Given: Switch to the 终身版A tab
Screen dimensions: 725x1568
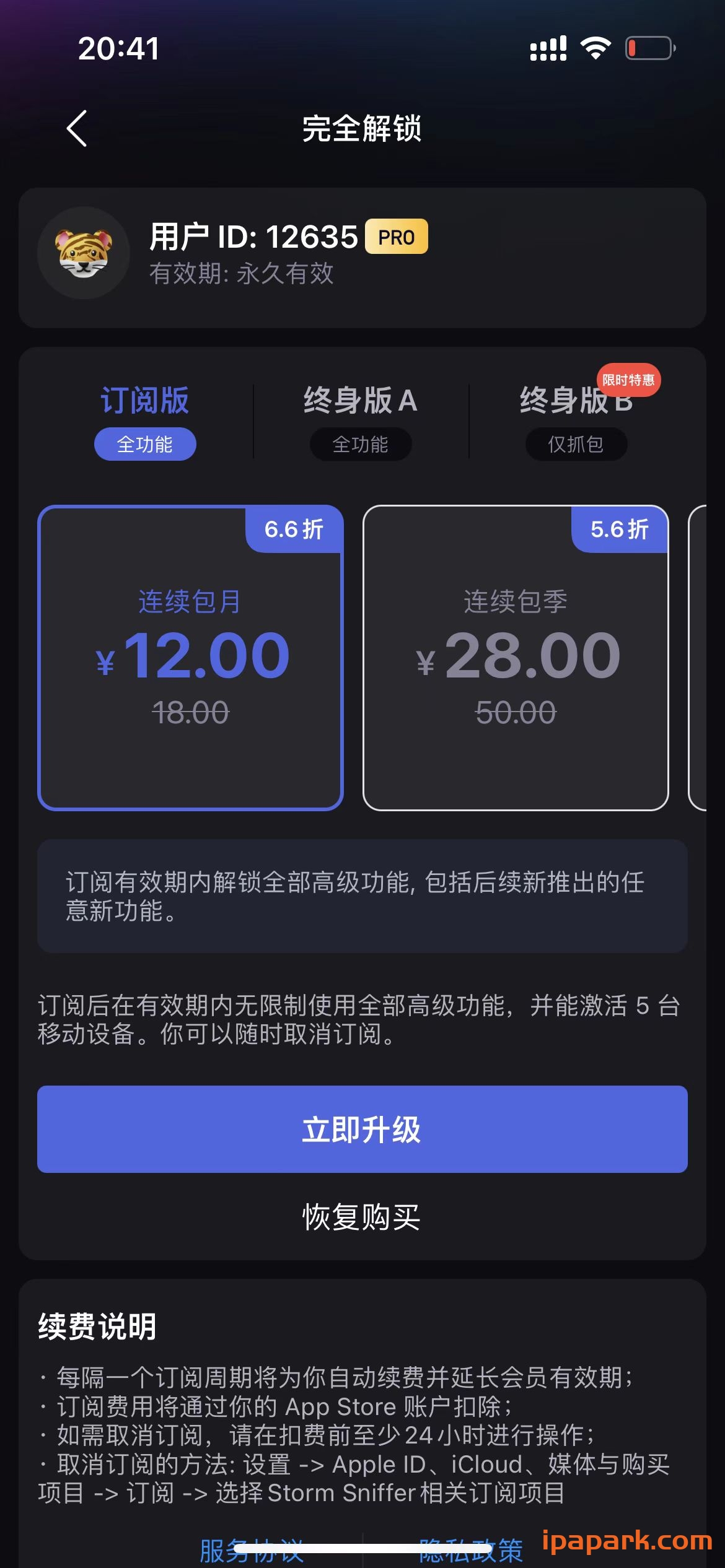Looking at the screenshot, I should click(361, 401).
